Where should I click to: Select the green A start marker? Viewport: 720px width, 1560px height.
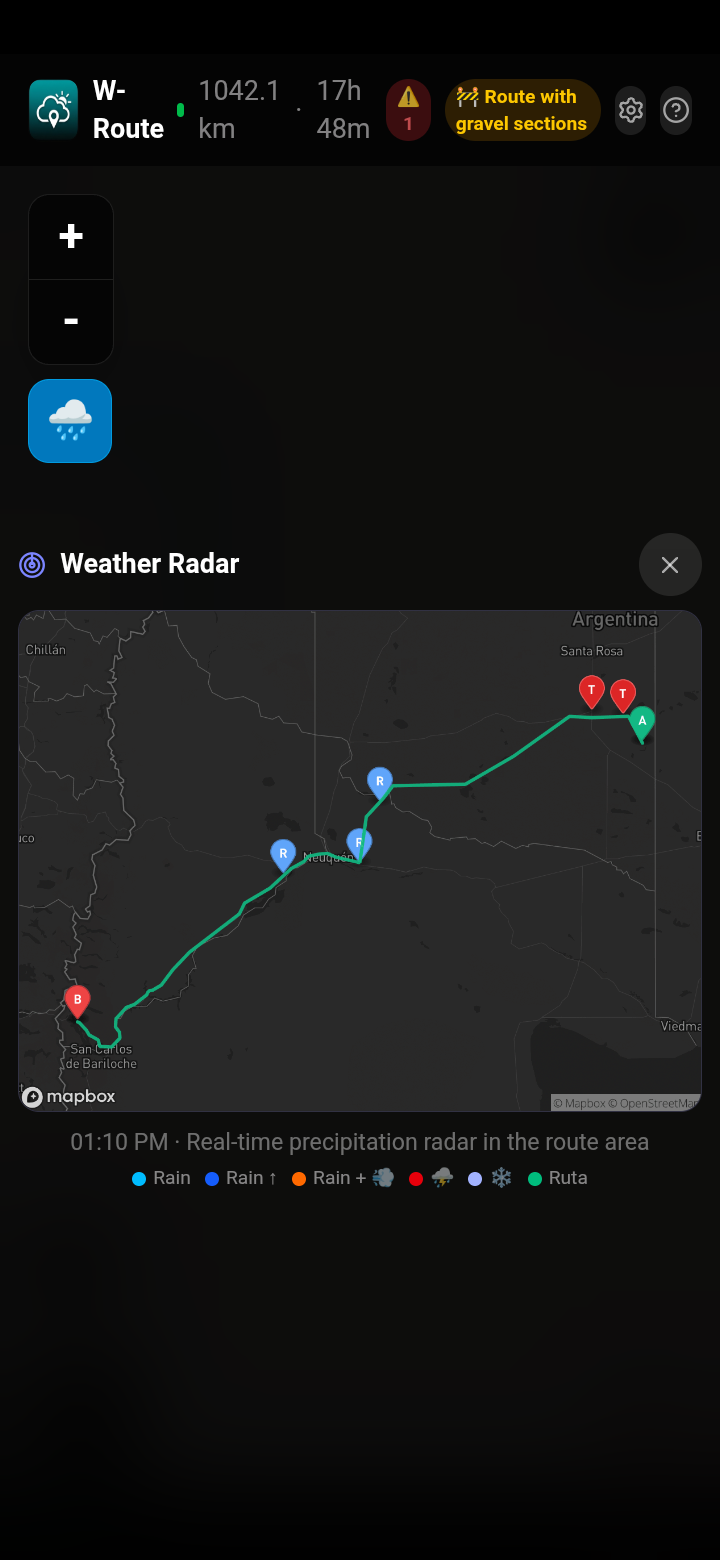(x=642, y=722)
